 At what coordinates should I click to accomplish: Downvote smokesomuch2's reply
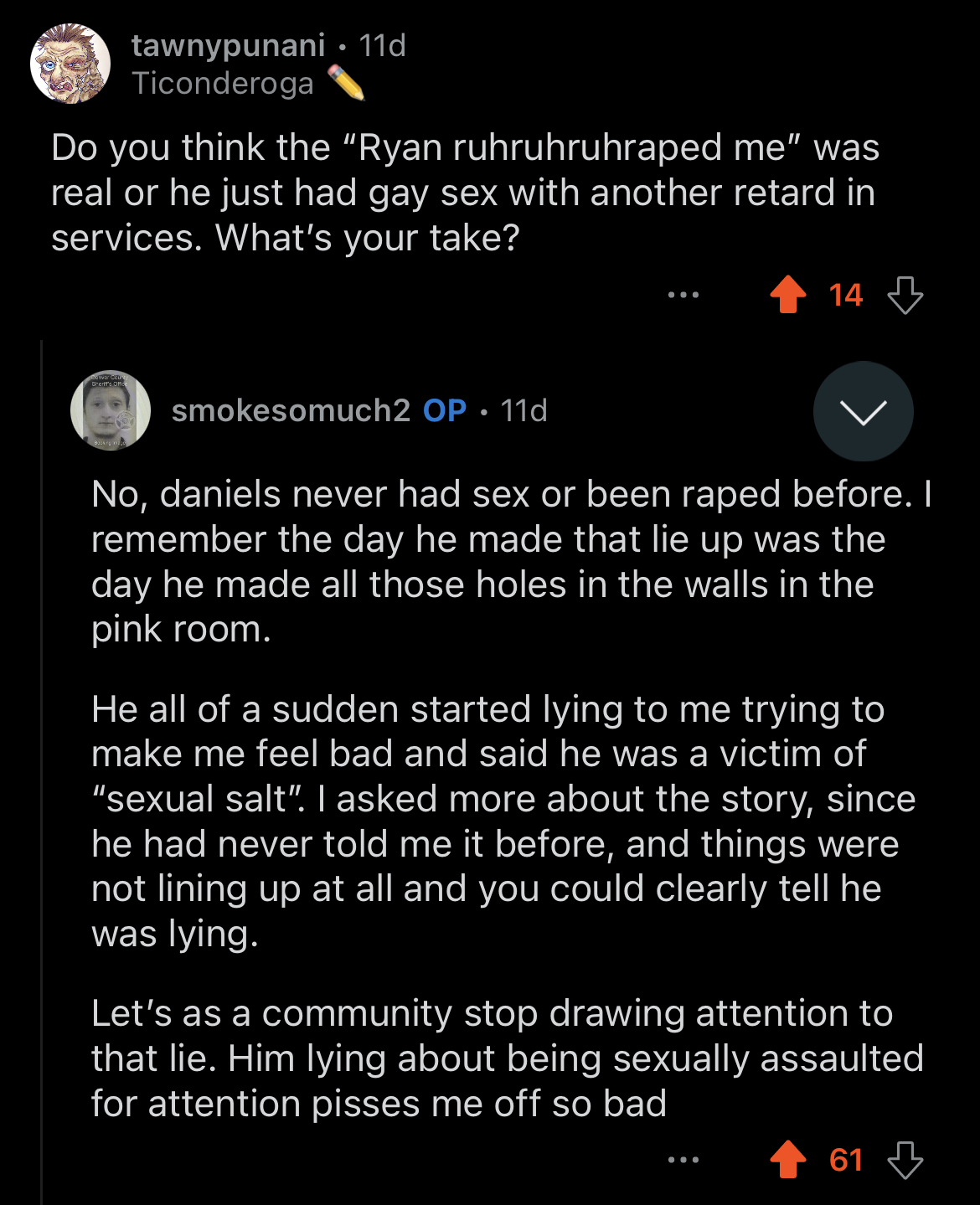tap(905, 1160)
